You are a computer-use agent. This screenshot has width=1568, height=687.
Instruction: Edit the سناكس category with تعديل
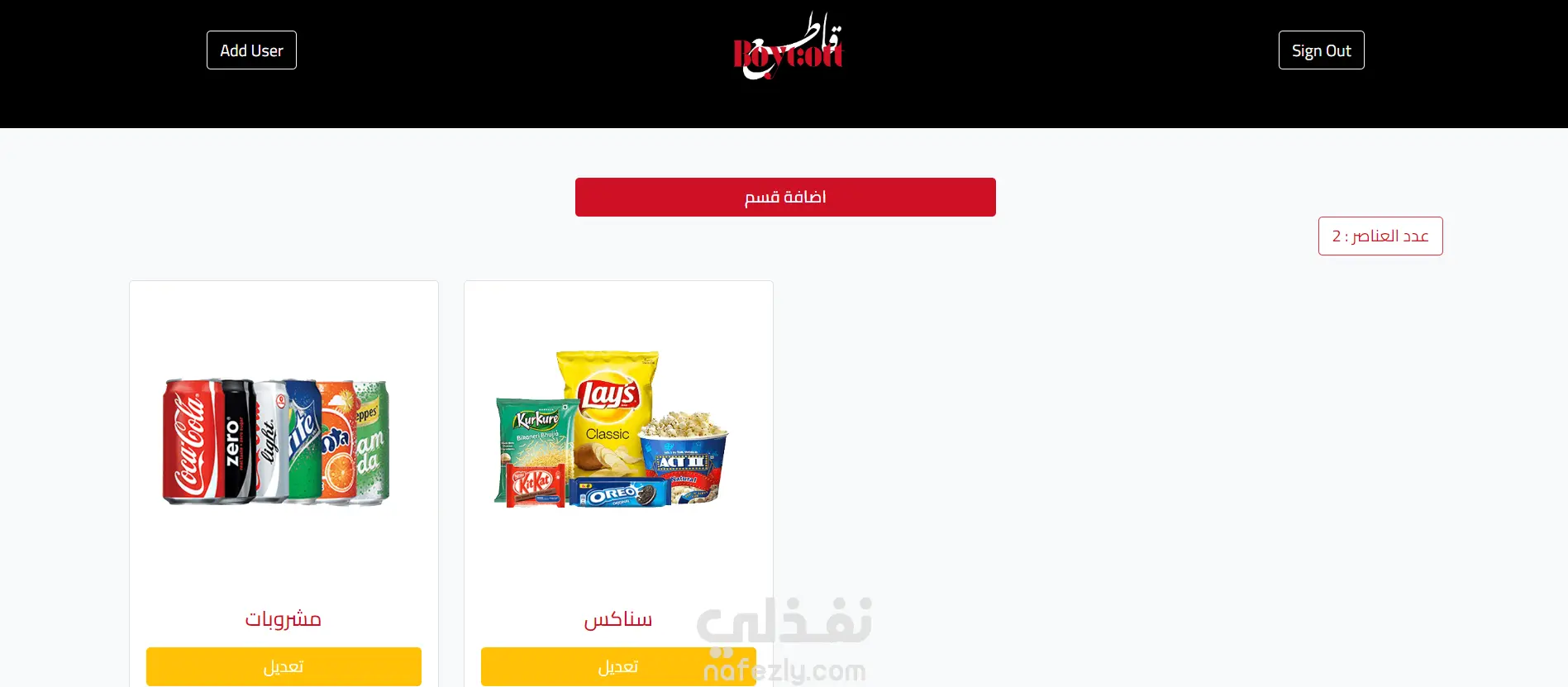[x=618, y=666]
